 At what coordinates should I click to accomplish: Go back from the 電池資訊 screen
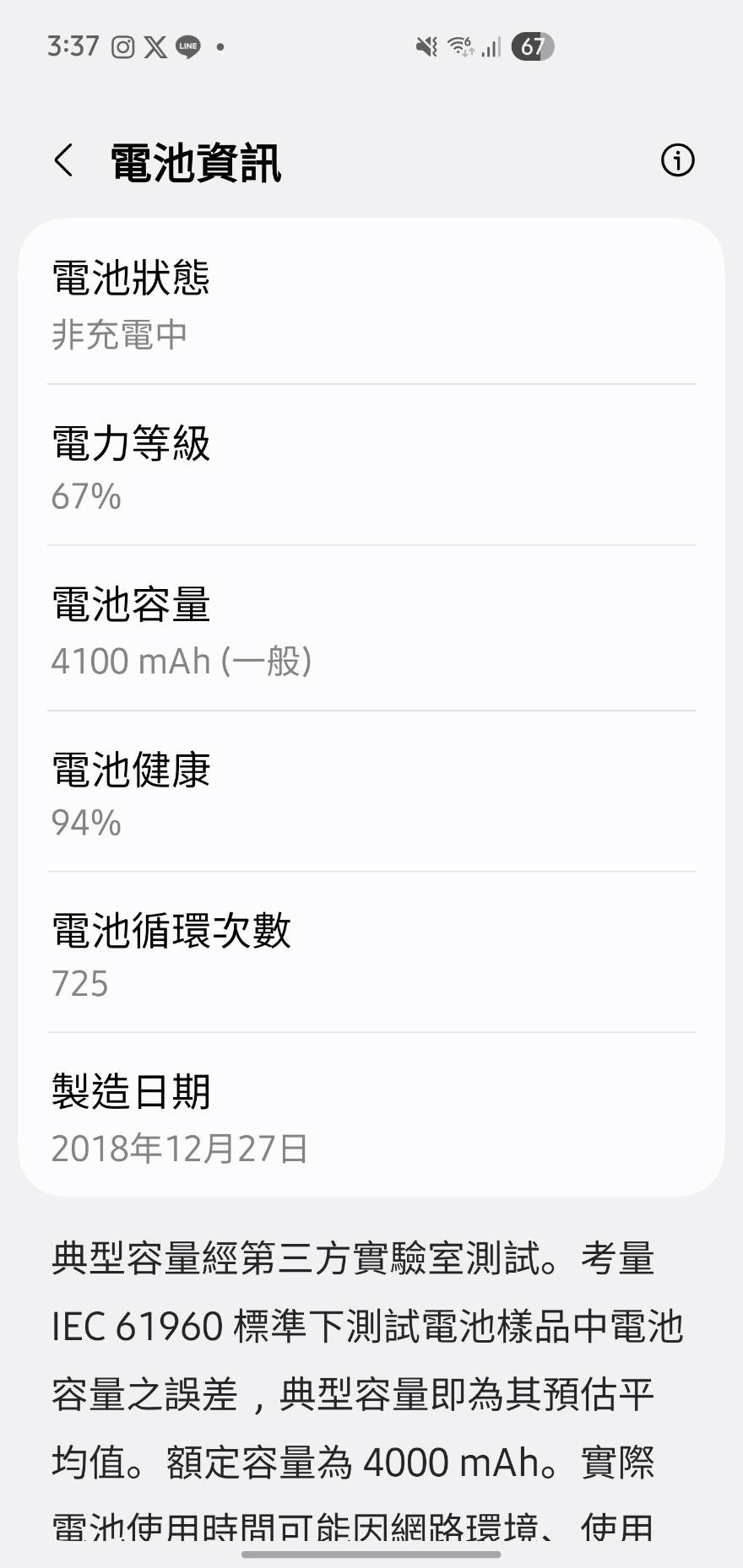[64, 160]
